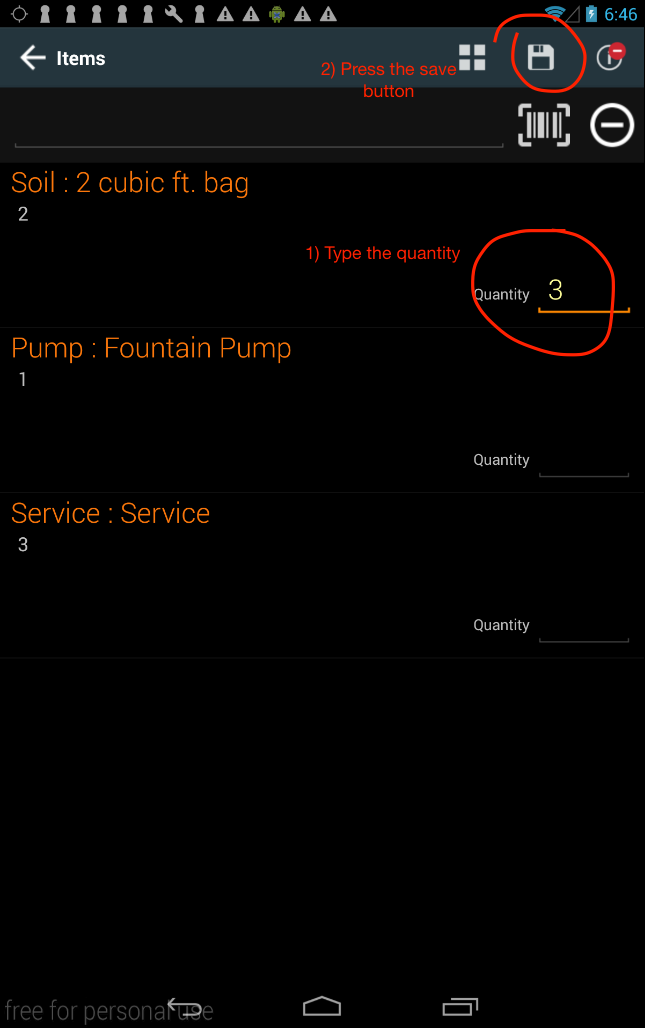Open the recent apps overview
The width and height of the screenshot is (645, 1028).
pos(460,1006)
